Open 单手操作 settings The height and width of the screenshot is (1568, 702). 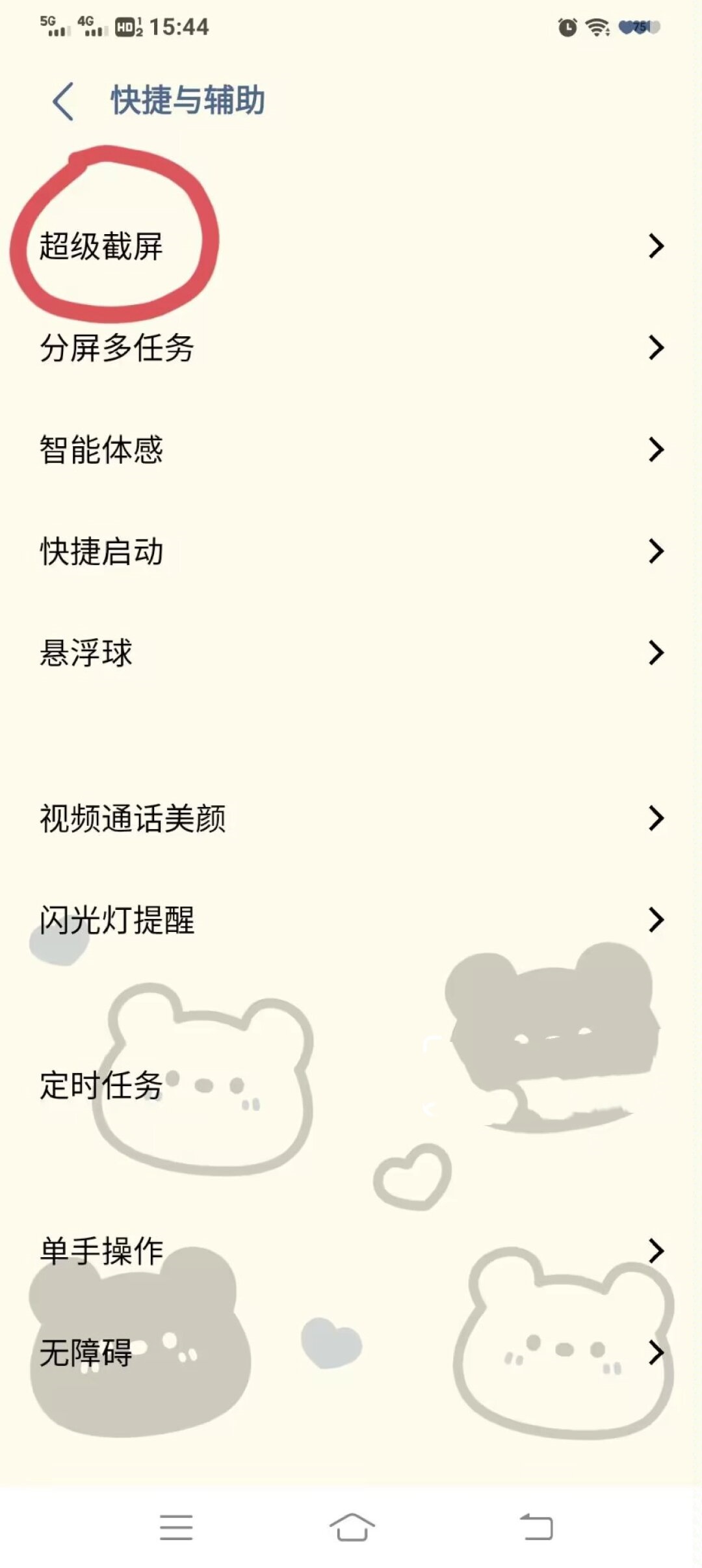(351, 1251)
